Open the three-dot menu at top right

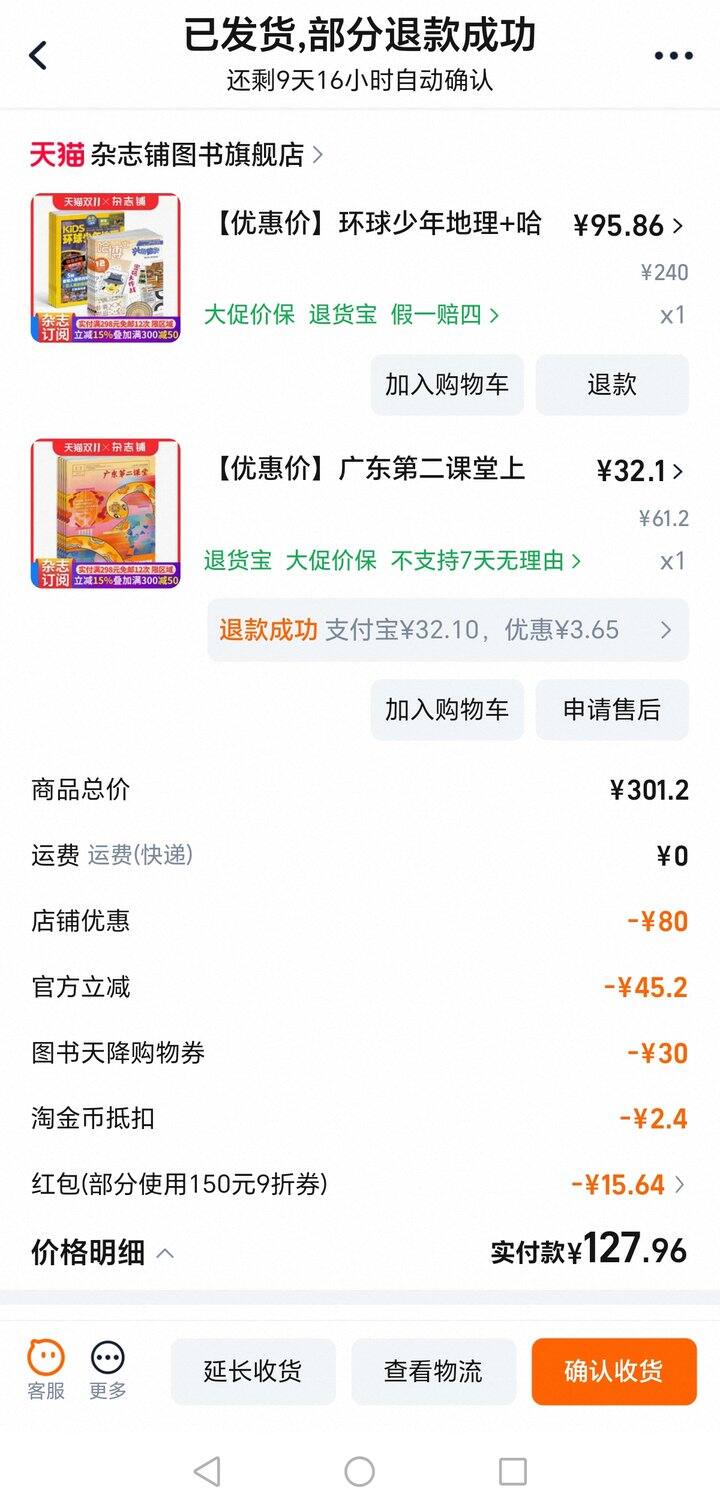pyautogui.click(x=672, y=55)
